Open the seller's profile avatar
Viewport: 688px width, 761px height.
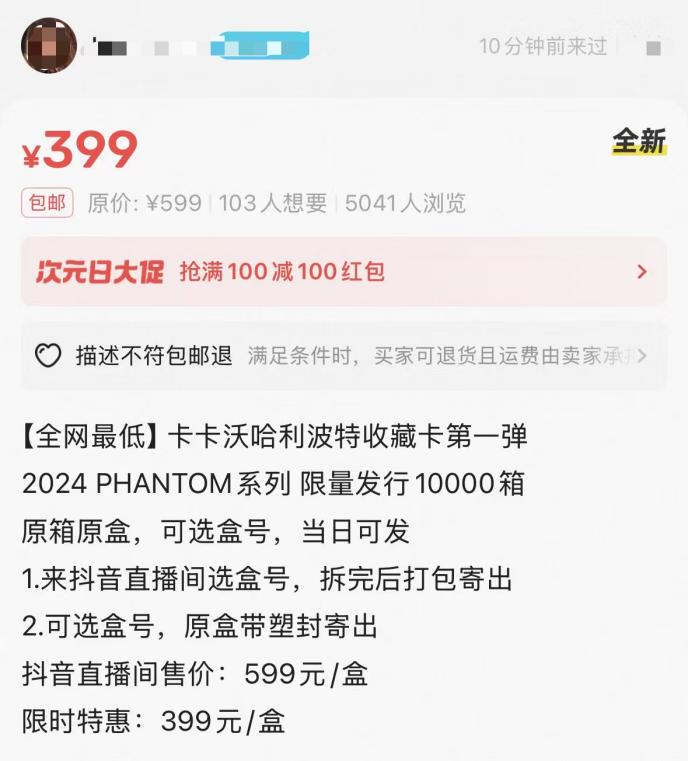[48, 45]
